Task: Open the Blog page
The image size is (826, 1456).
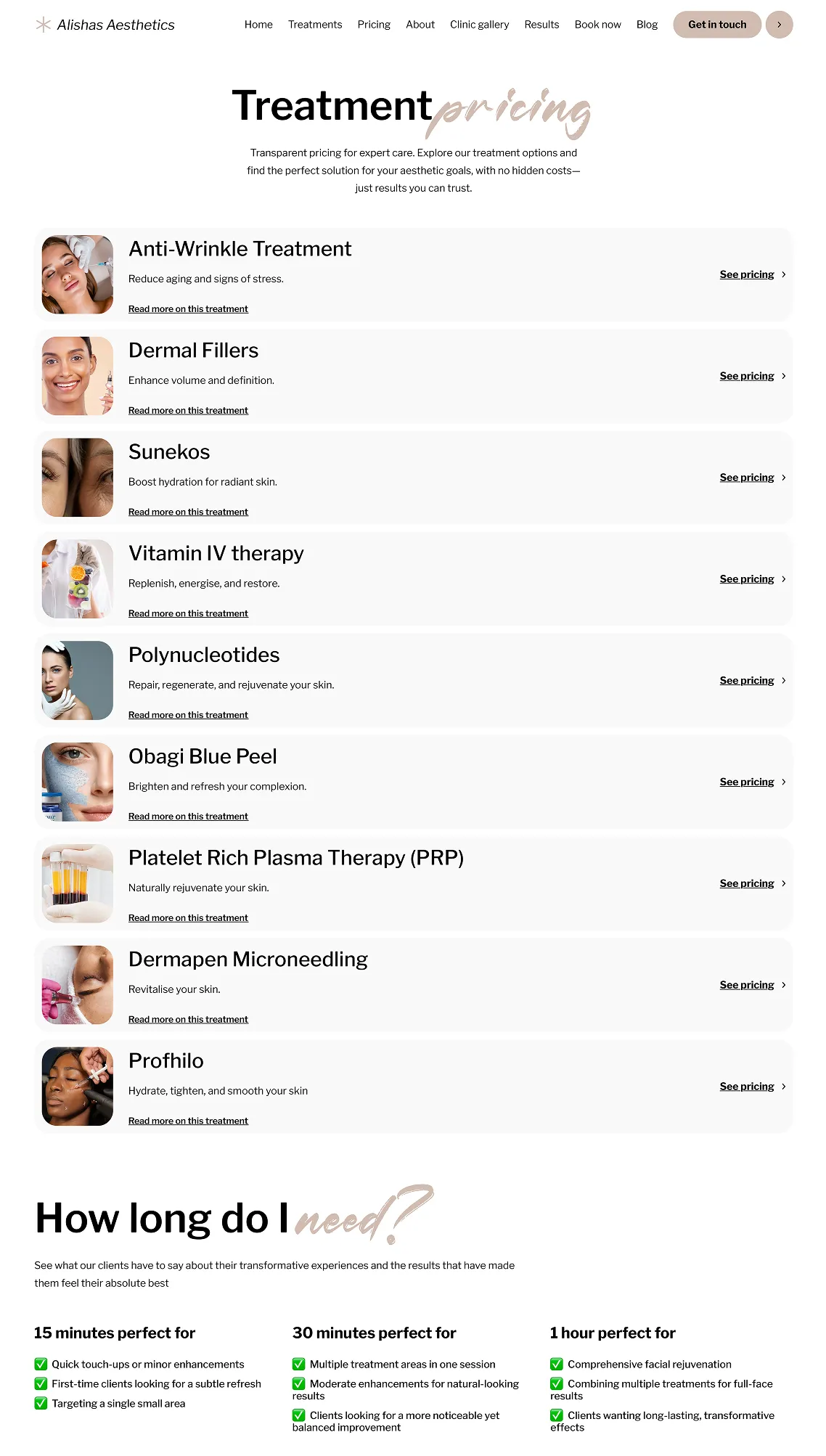Action: [647, 25]
